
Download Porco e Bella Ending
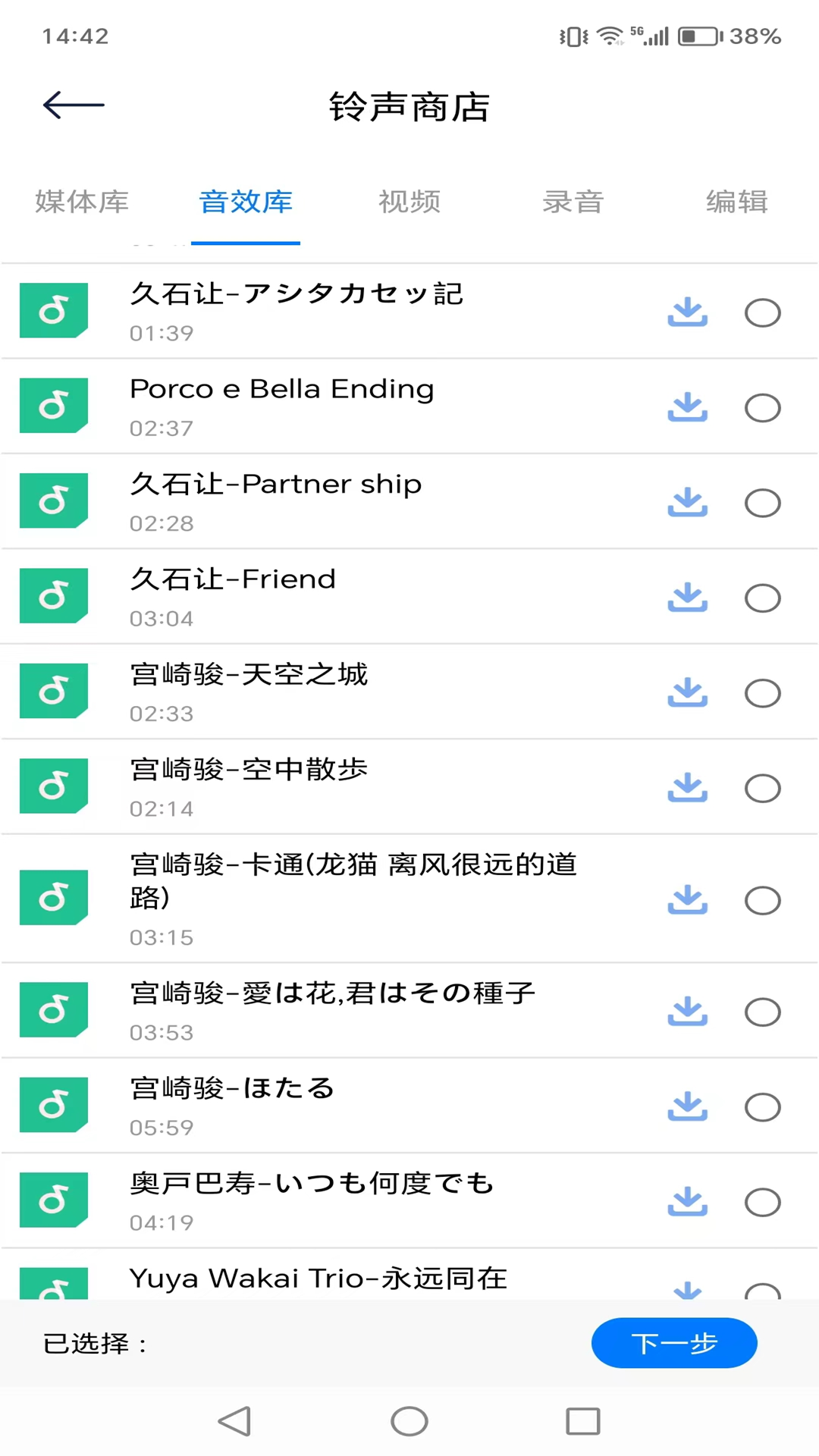coord(687,408)
